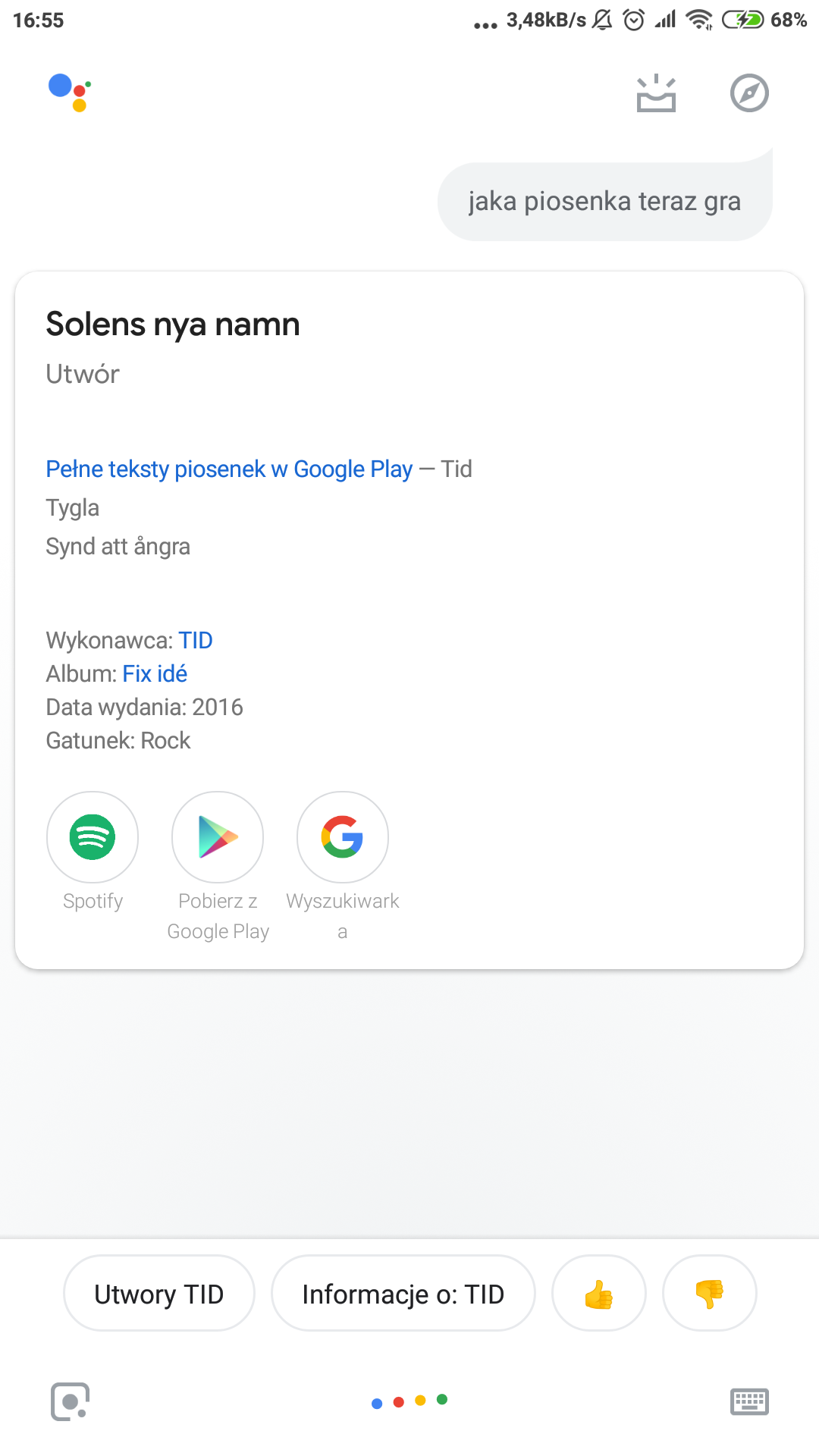Activate the Assistant microphone dots
Viewport: 819px width, 1456px height.
(409, 1401)
